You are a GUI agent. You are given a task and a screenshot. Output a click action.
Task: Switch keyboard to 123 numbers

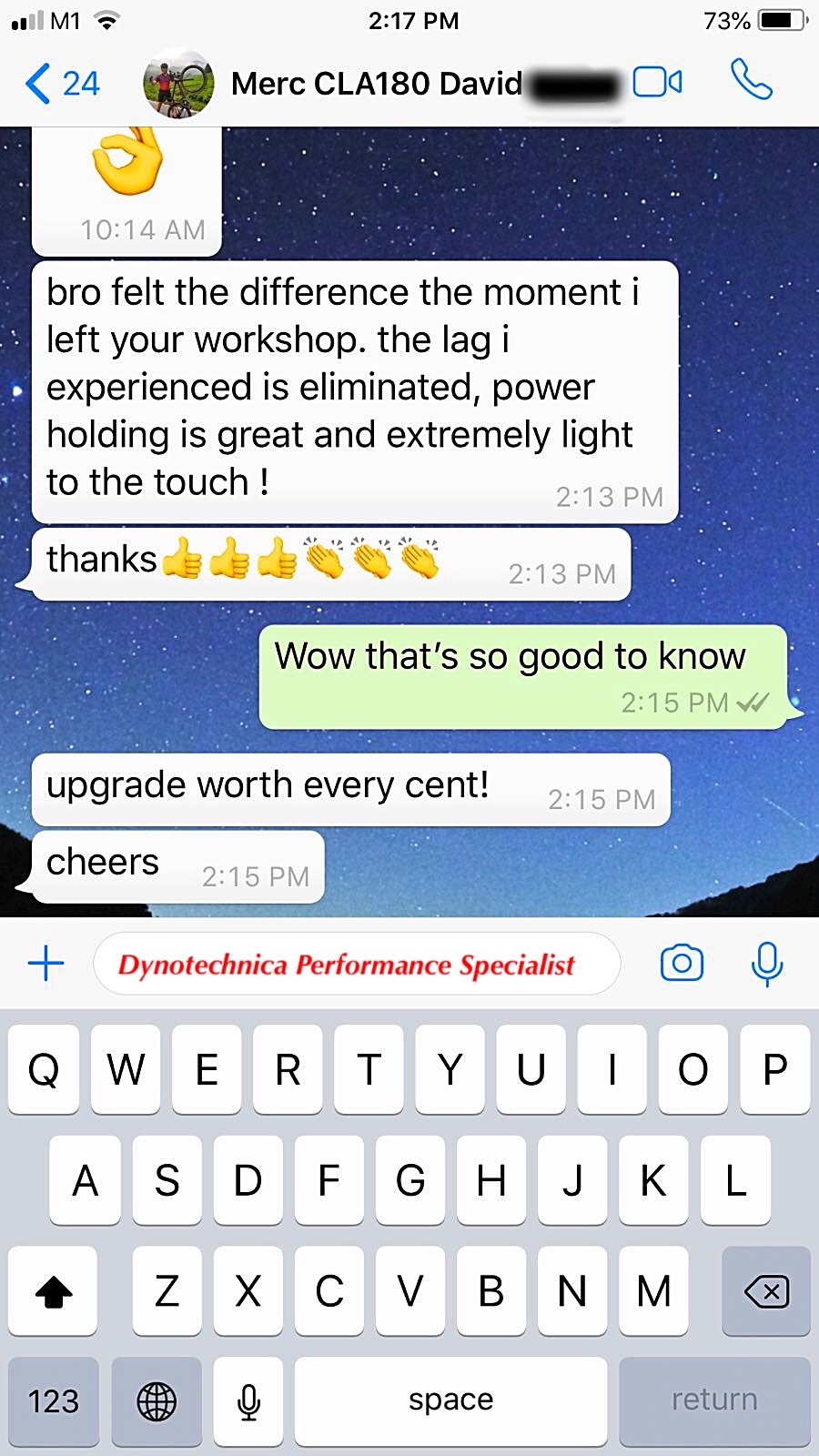point(54,1400)
